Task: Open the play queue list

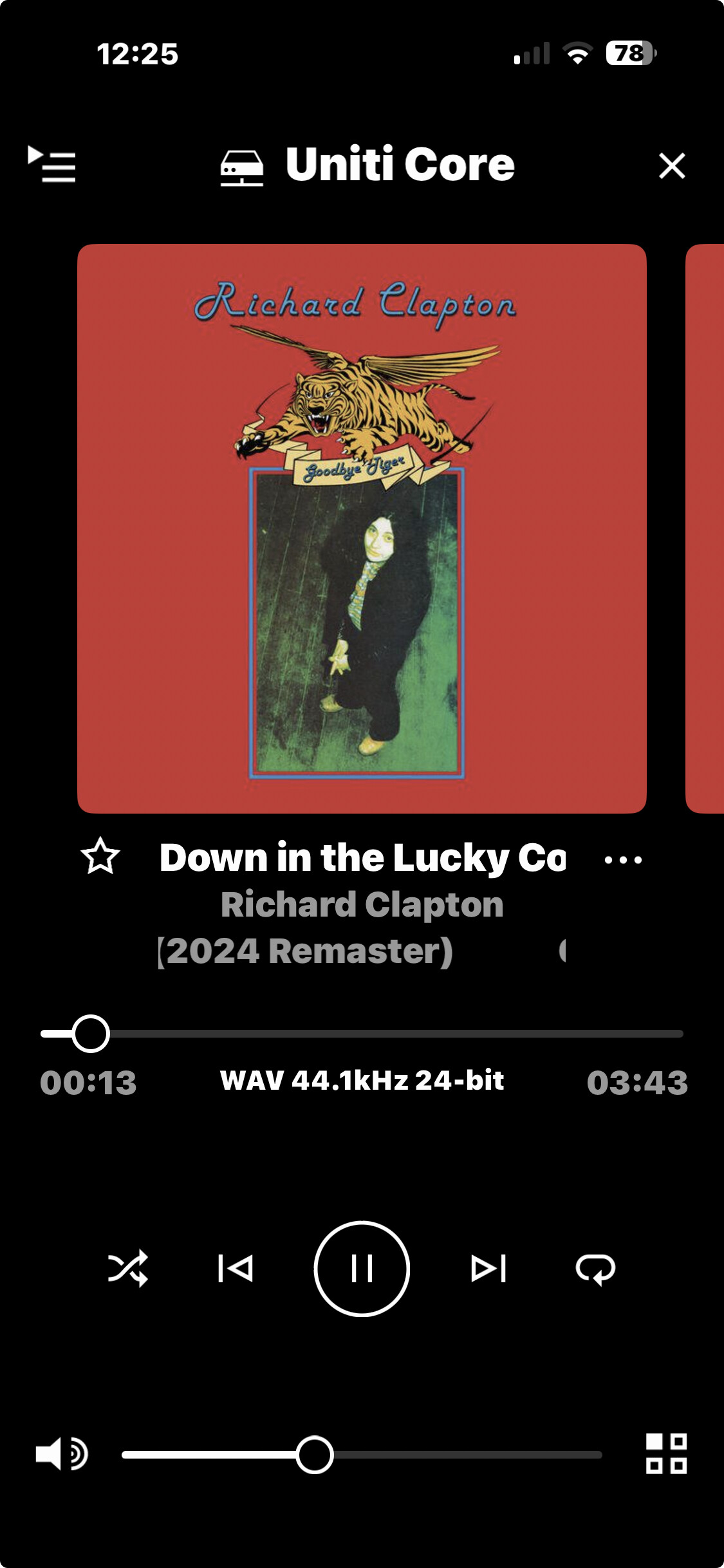Action: click(x=51, y=165)
